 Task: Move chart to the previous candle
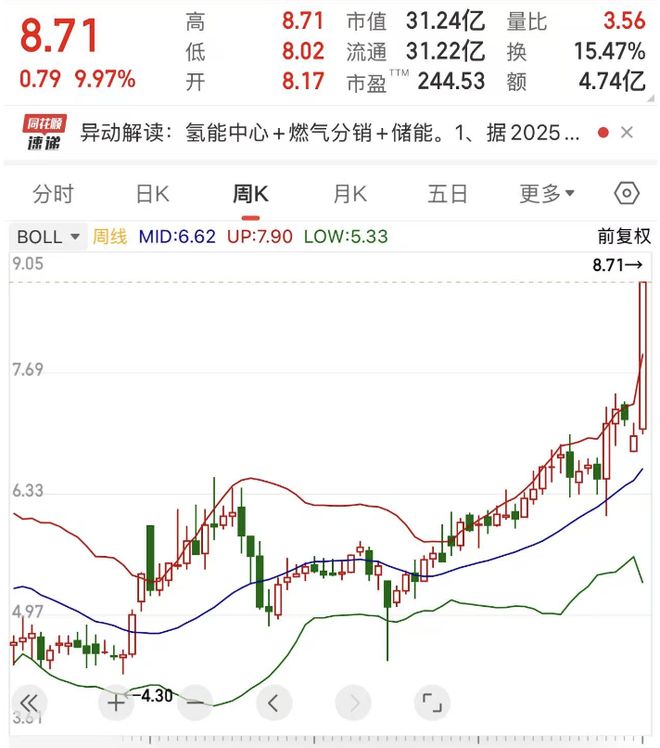click(x=274, y=702)
